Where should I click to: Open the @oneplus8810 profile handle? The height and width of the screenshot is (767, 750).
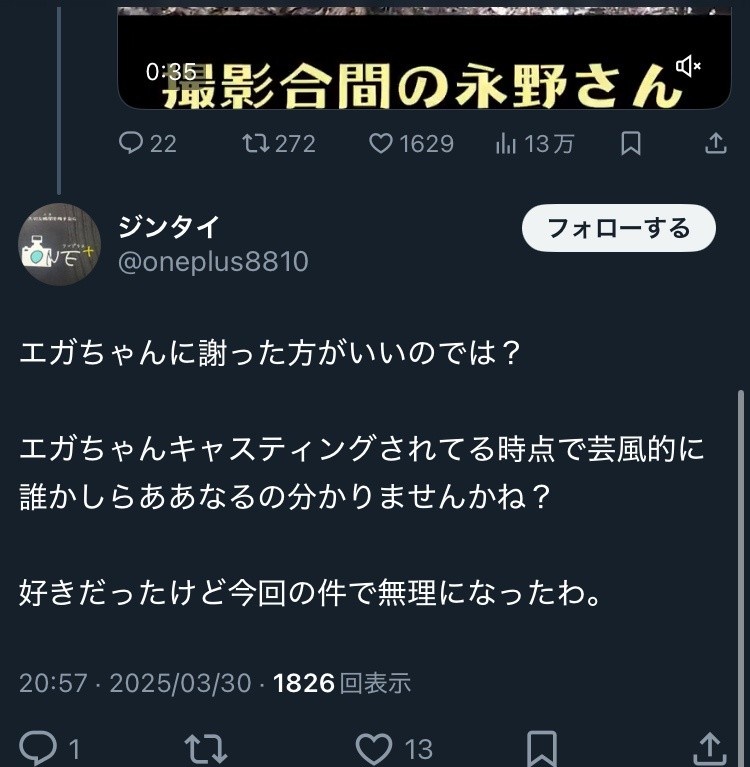click(x=213, y=262)
